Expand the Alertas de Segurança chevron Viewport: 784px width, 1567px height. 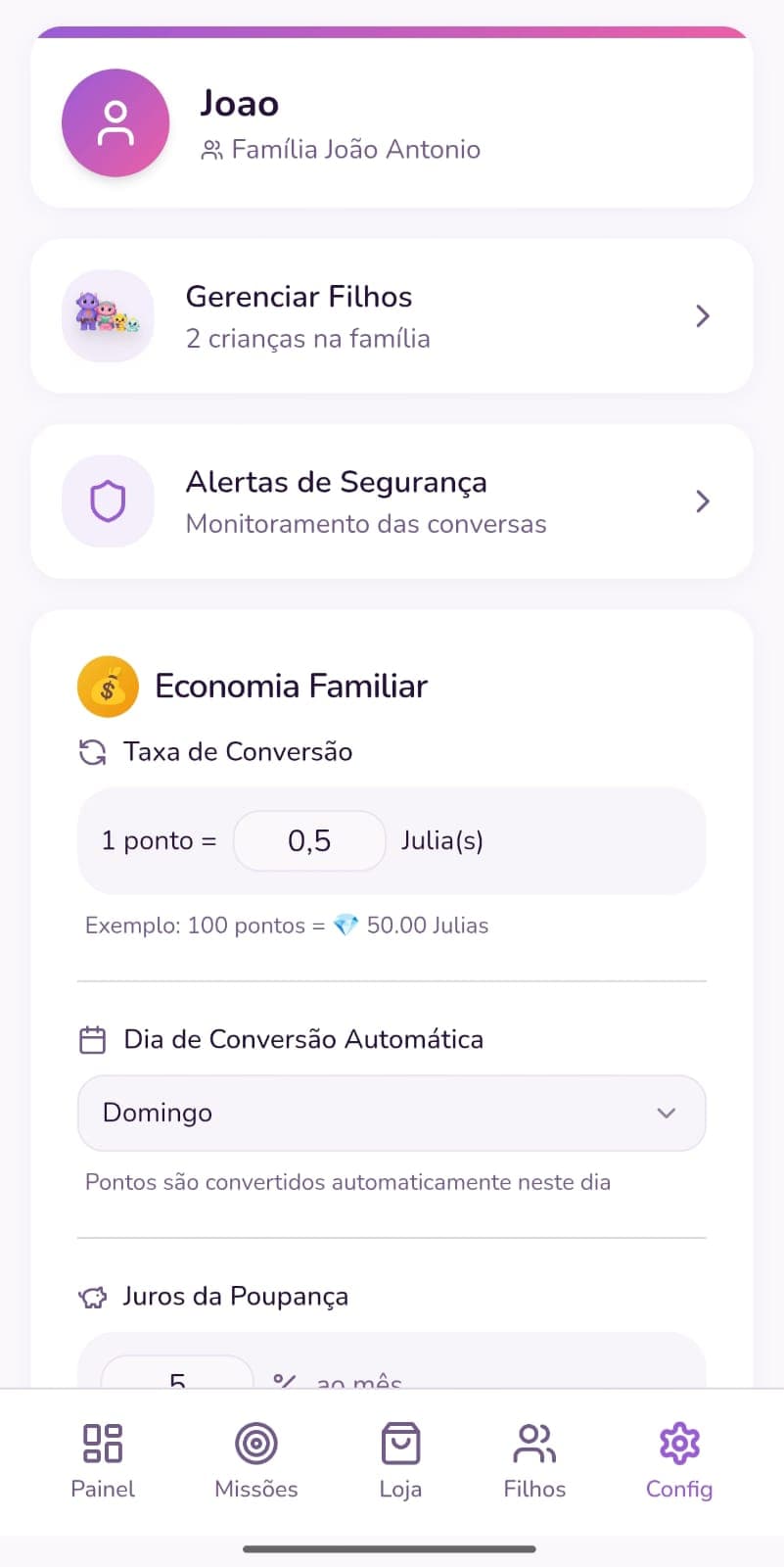pyautogui.click(x=702, y=500)
